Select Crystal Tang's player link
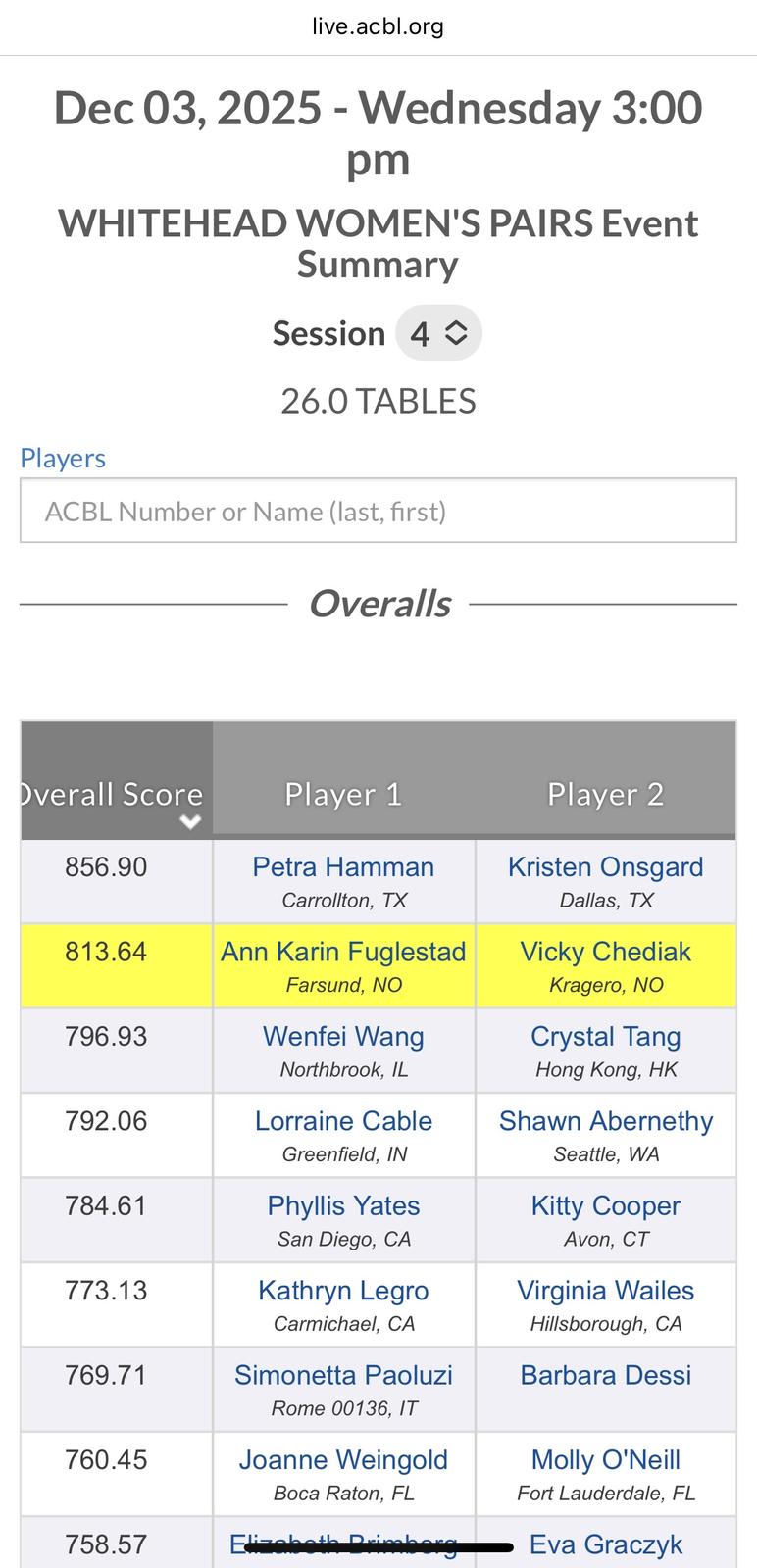757x1568 pixels. click(x=605, y=1037)
